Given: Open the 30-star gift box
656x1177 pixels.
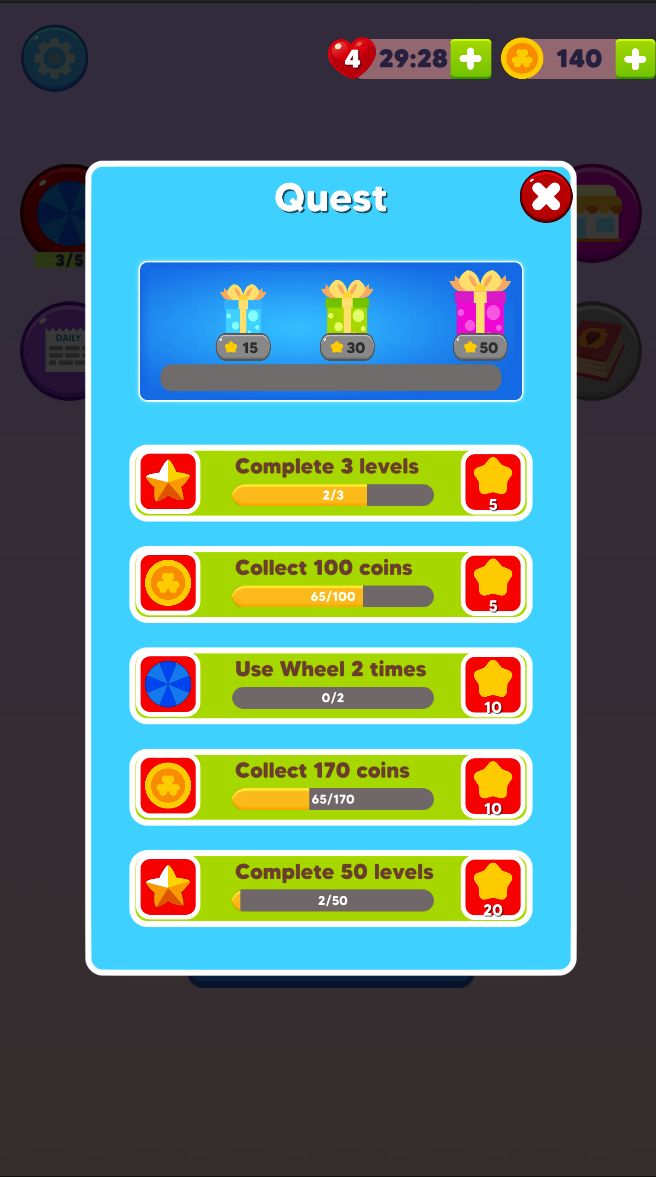Looking at the screenshot, I should pyautogui.click(x=346, y=308).
